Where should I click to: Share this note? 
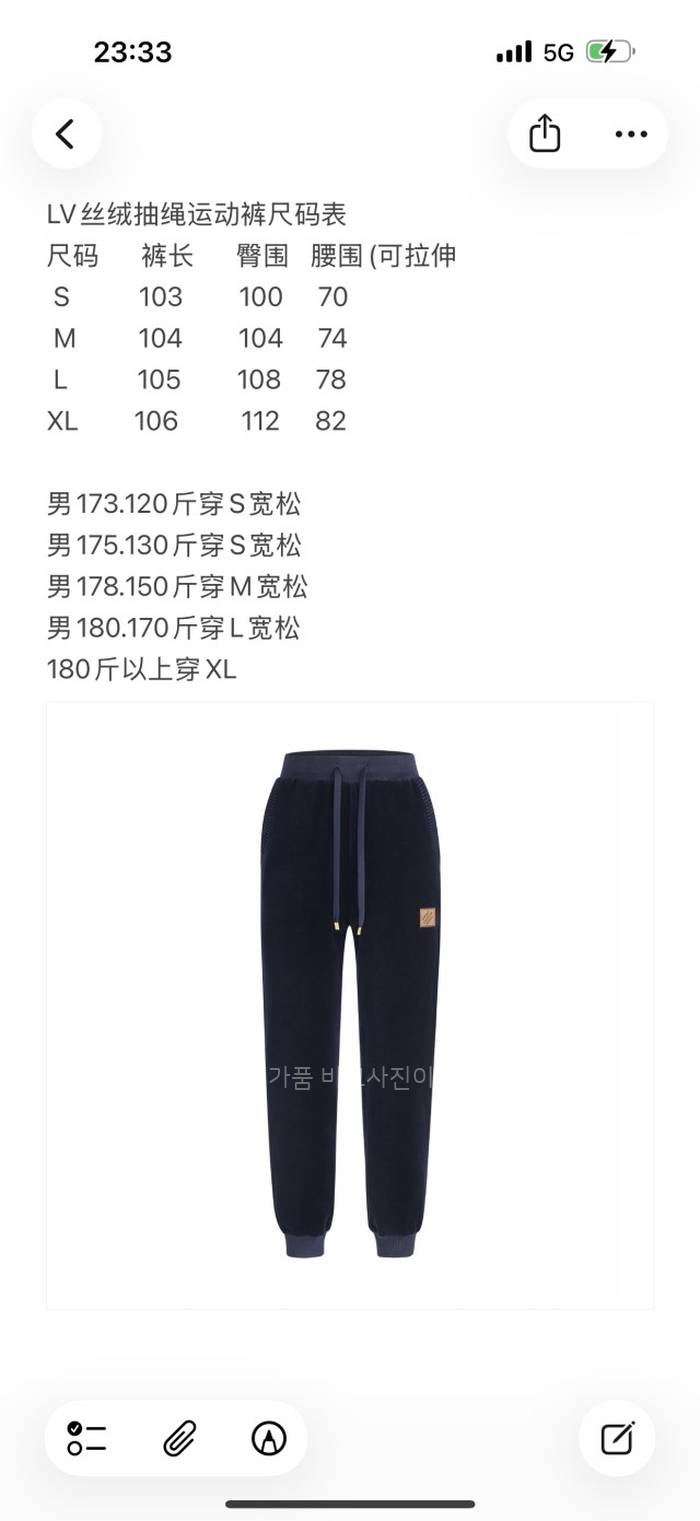544,134
